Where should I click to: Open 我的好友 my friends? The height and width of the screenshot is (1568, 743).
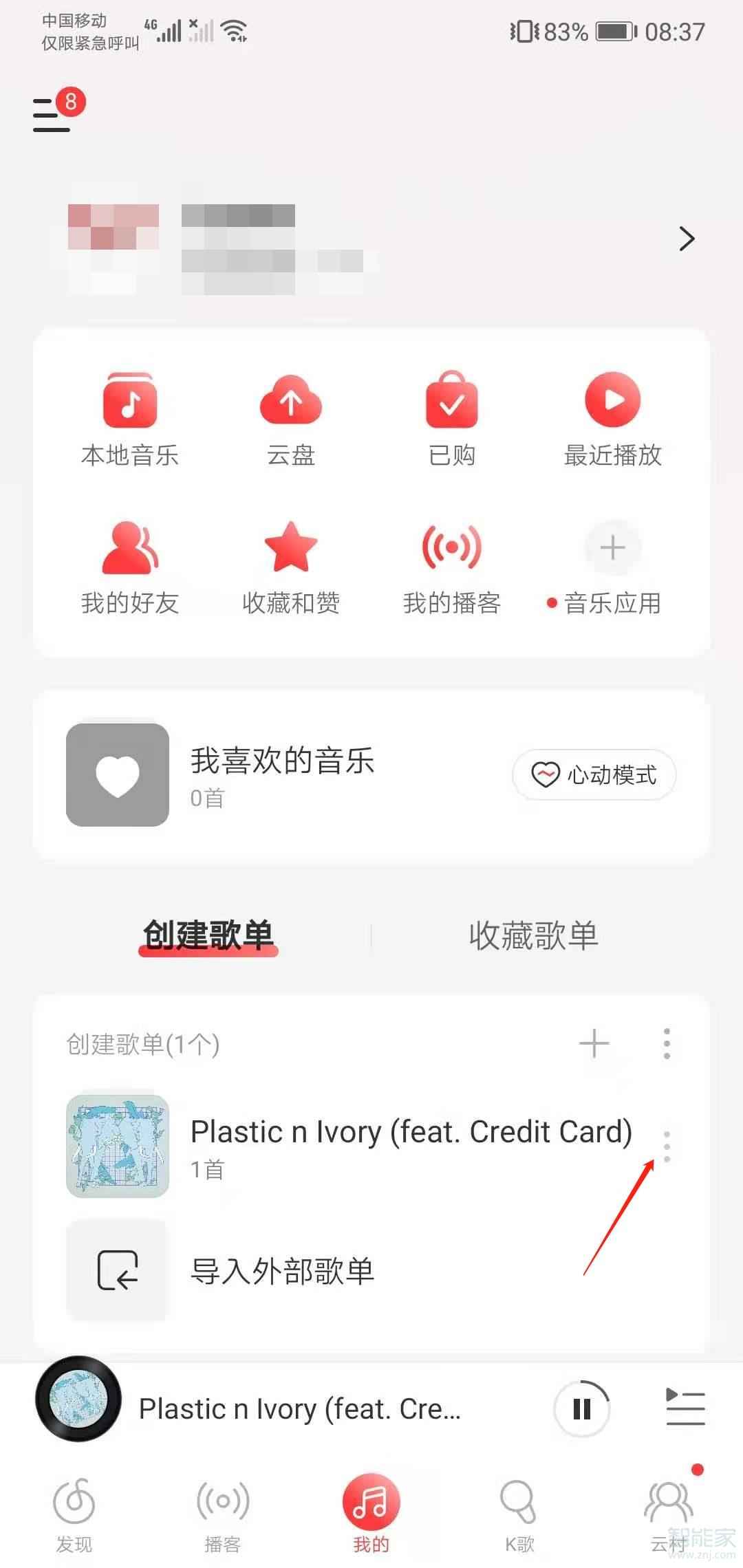coord(130,567)
